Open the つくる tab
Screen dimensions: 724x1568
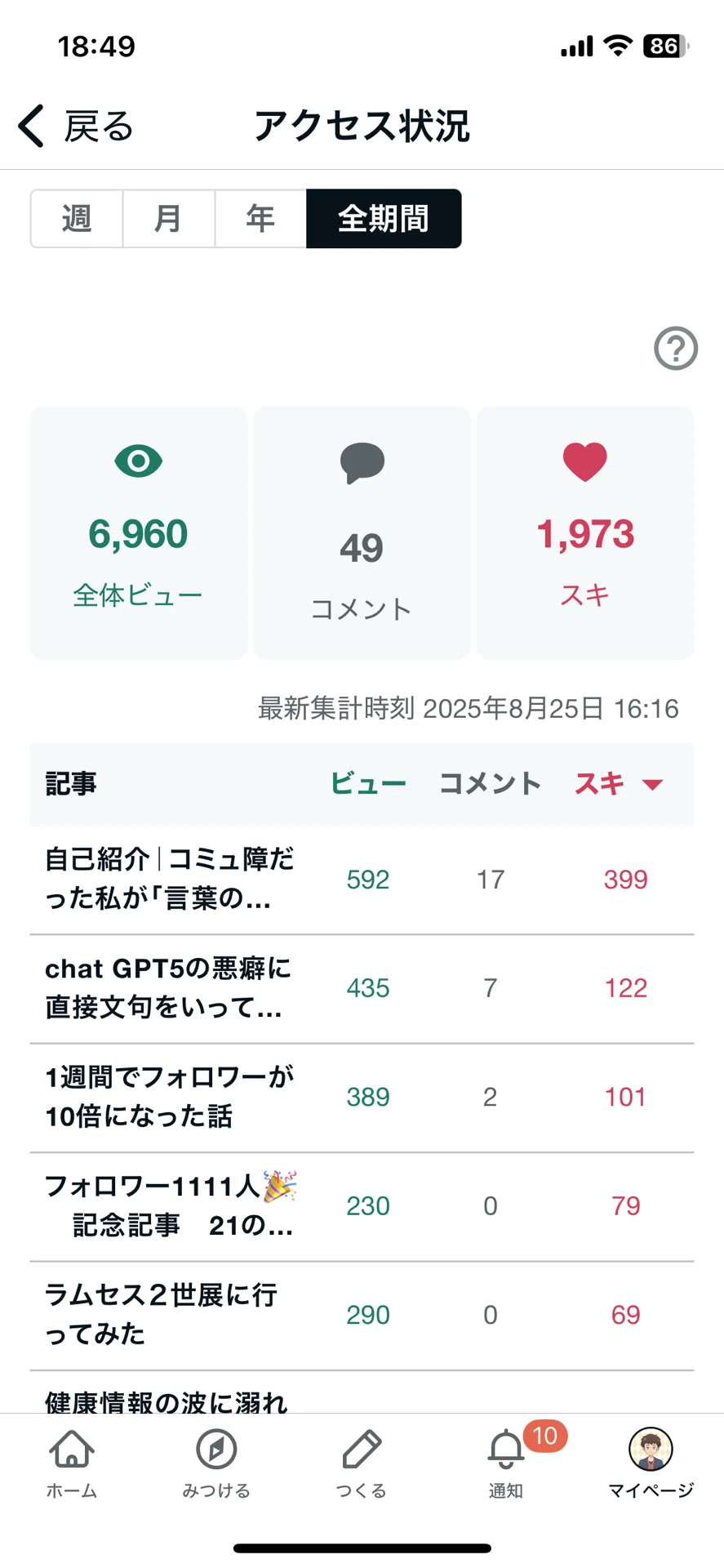[x=362, y=1464]
